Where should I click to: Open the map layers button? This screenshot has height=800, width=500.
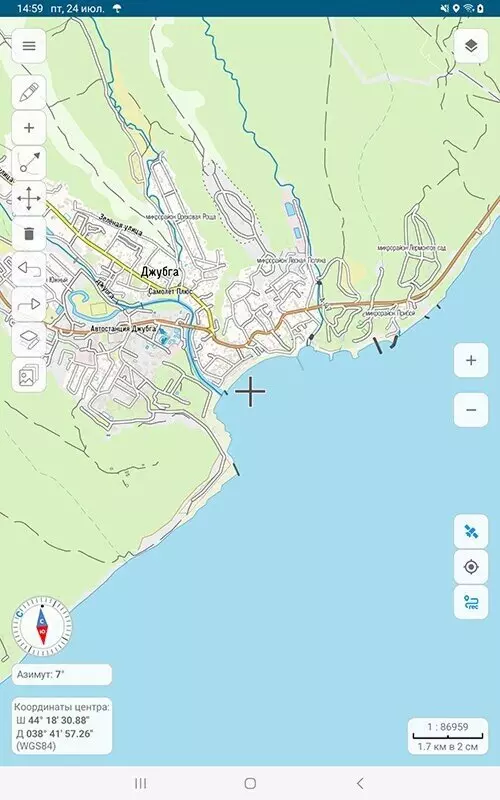(471, 46)
